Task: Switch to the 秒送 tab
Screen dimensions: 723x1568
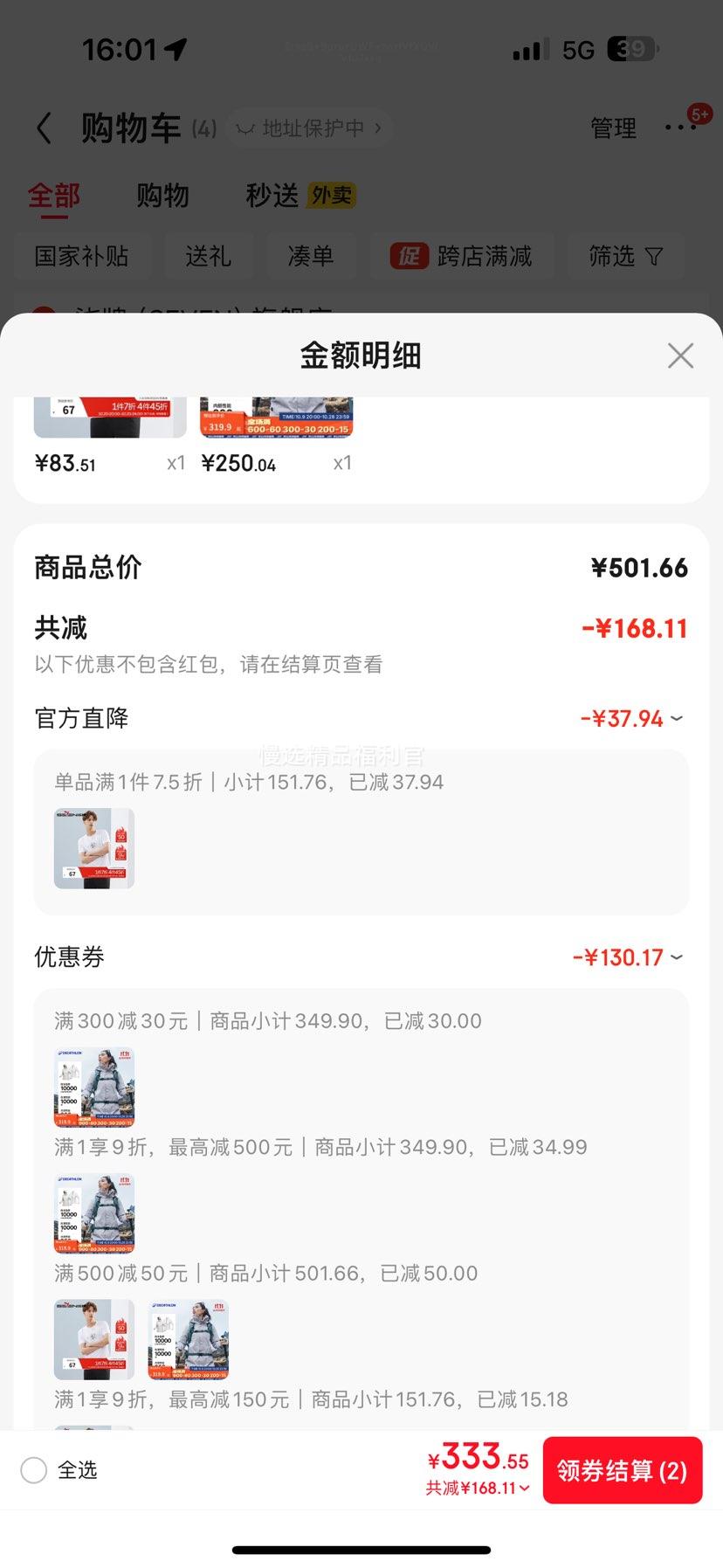Action: 272,195
